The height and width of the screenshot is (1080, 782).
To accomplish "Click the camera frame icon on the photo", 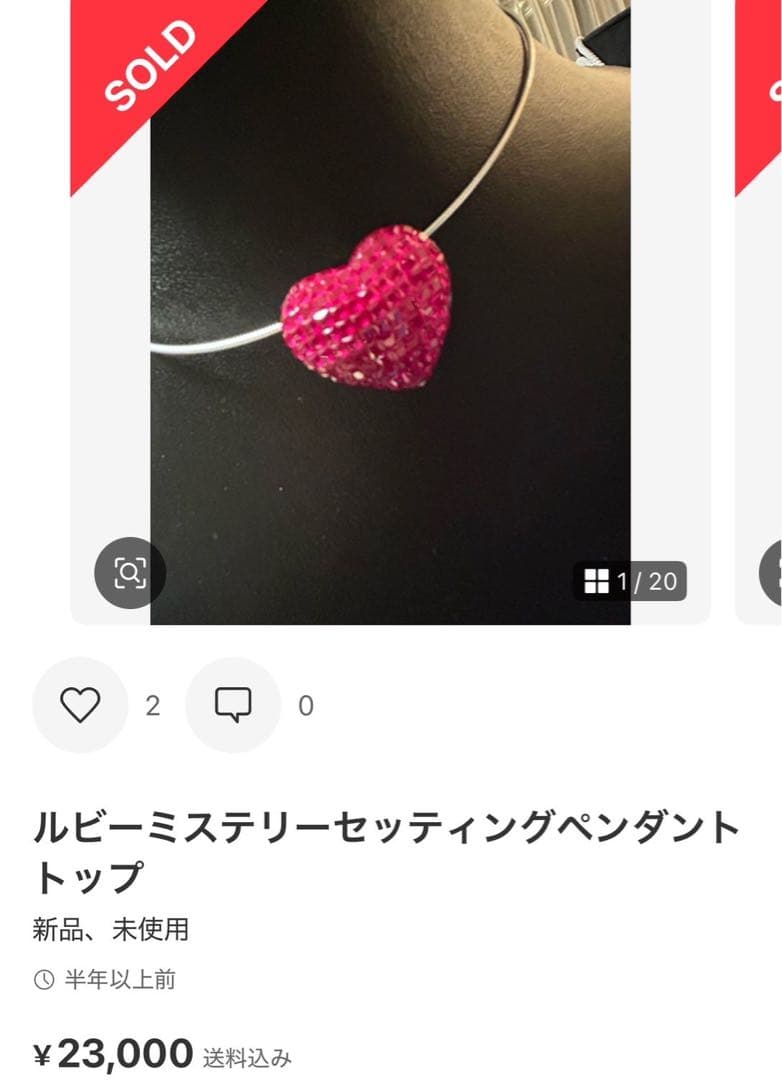I will click(x=132, y=574).
